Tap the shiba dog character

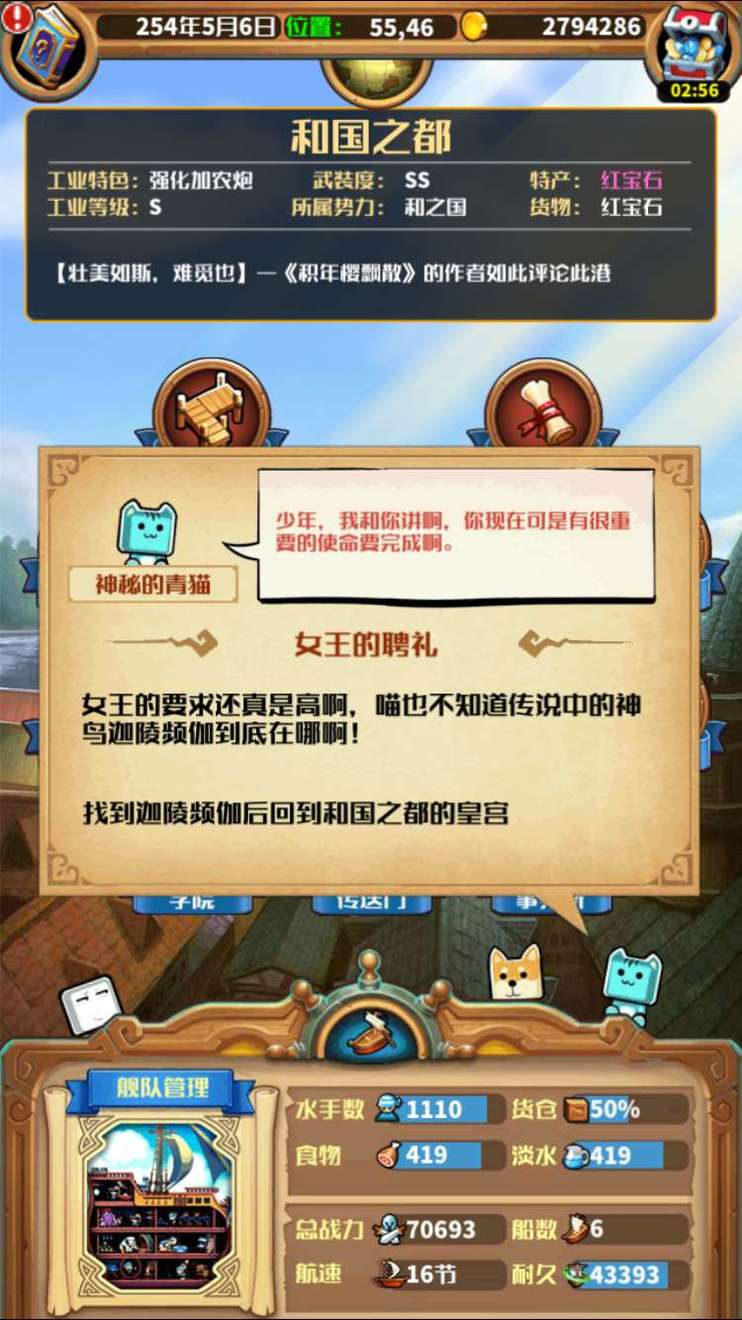pyautogui.click(x=515, y=973)
